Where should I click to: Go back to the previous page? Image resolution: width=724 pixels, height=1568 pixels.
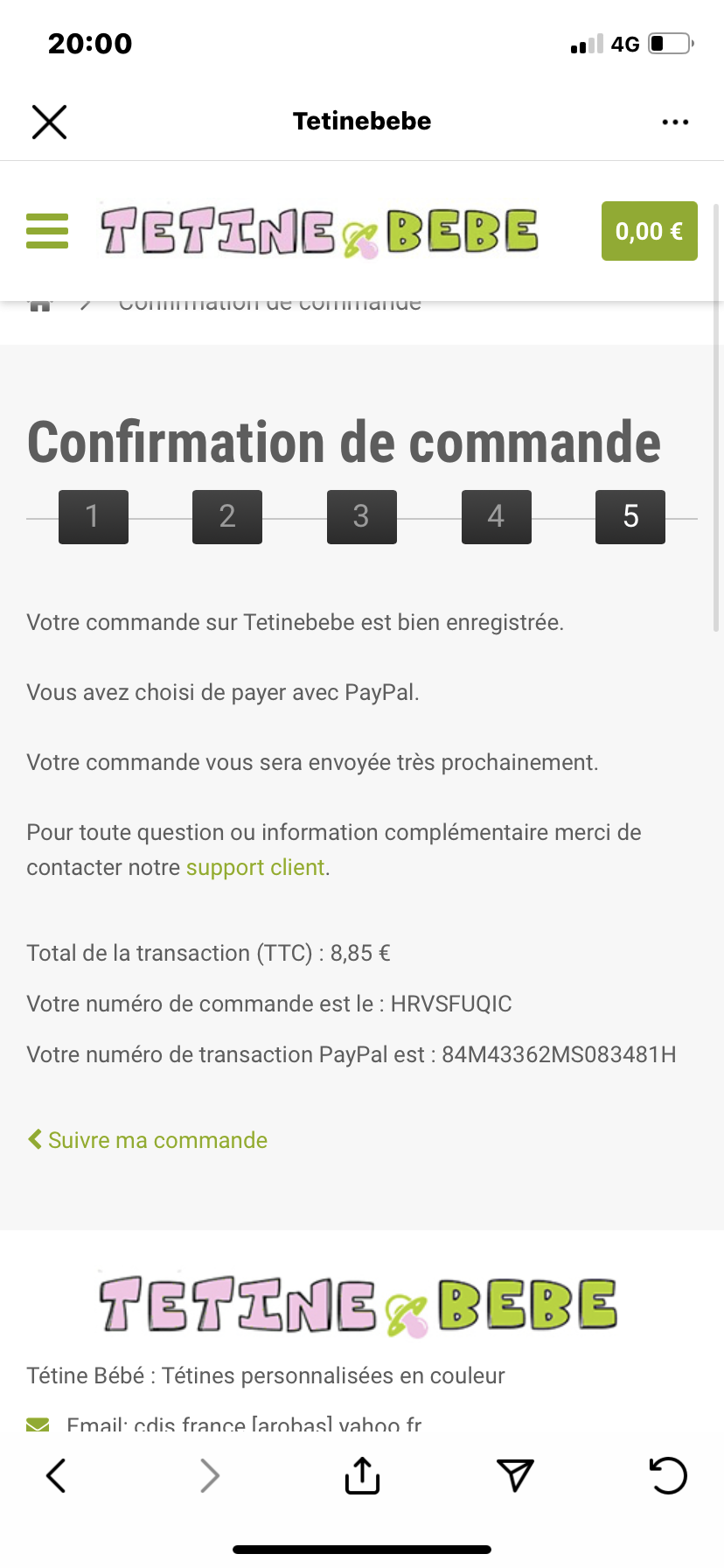(x=56, y=1475)
